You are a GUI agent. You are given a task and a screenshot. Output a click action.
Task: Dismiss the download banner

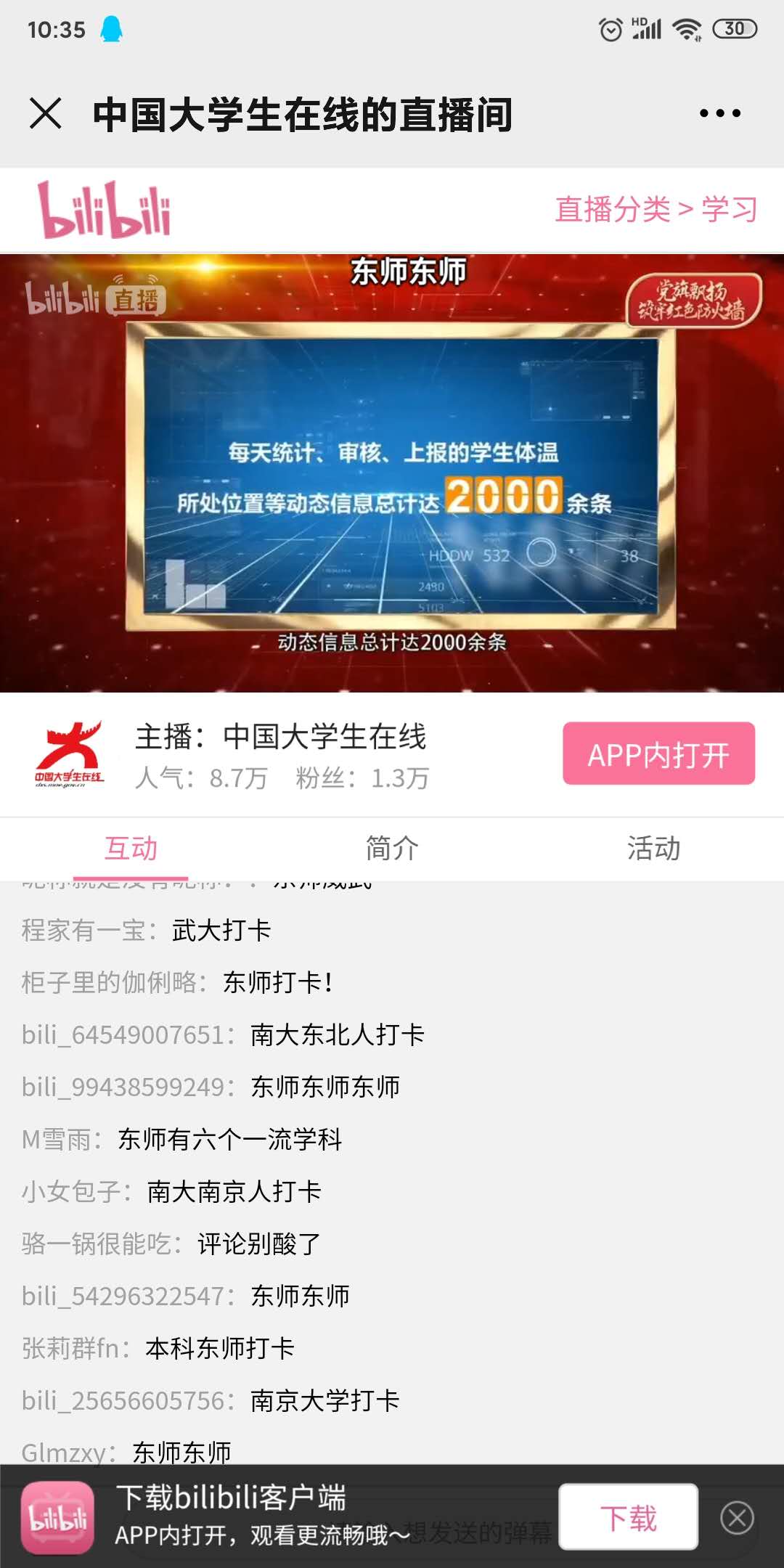pyautogui.click(x=737, y=1518)
